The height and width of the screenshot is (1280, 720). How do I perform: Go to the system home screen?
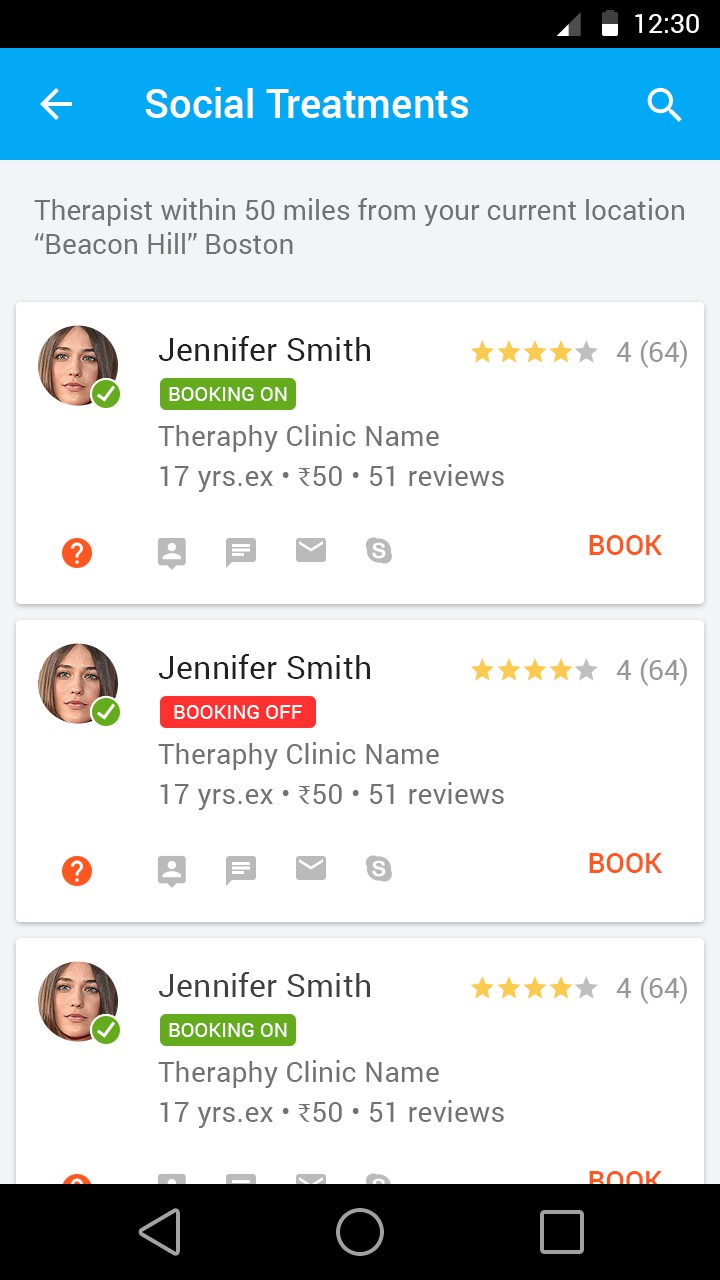point(360,1232)
